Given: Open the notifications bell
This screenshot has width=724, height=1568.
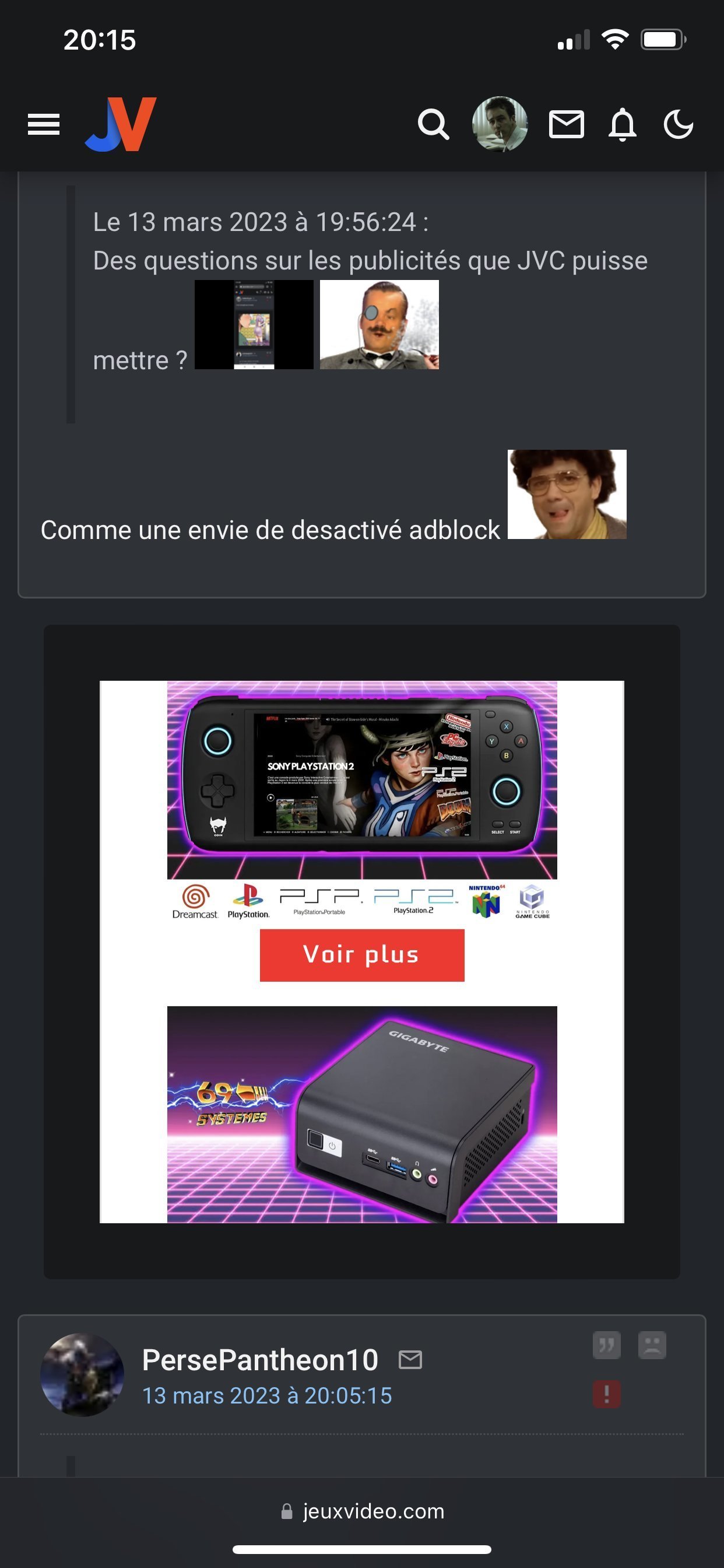Looking at the screenshot, I should click(623, 125).
